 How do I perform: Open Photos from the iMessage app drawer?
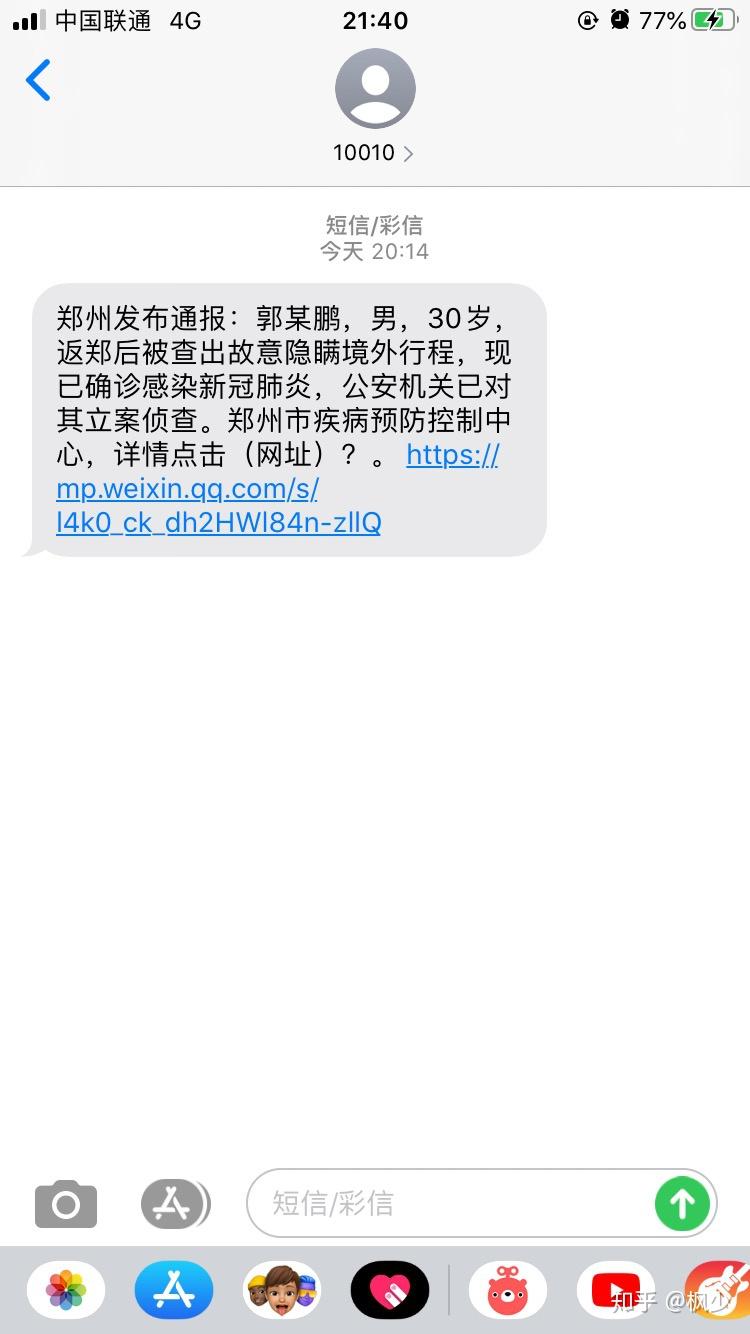[x=65, y=1290]
